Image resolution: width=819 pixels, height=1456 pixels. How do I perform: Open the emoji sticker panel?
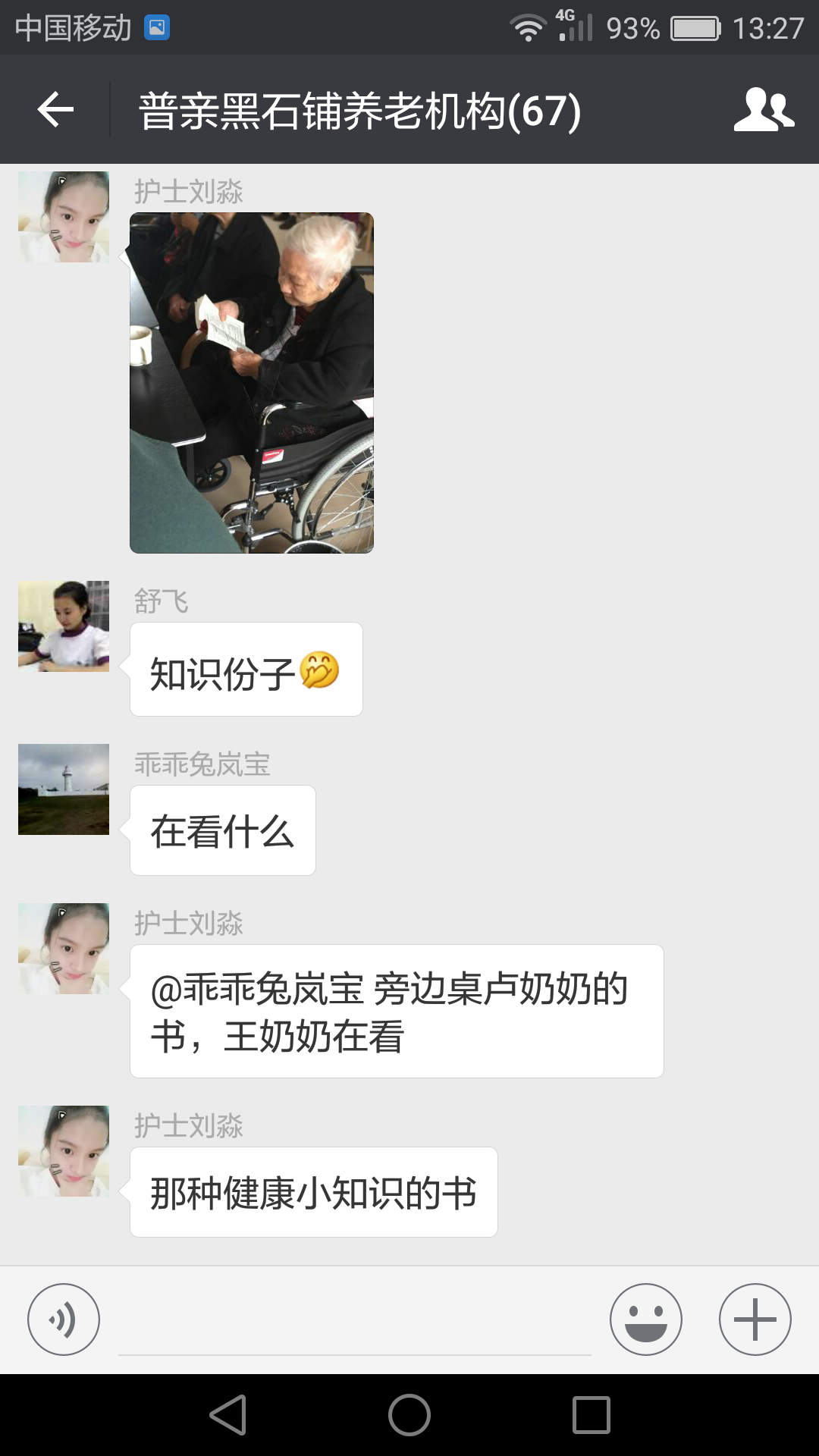[646, 1319]
